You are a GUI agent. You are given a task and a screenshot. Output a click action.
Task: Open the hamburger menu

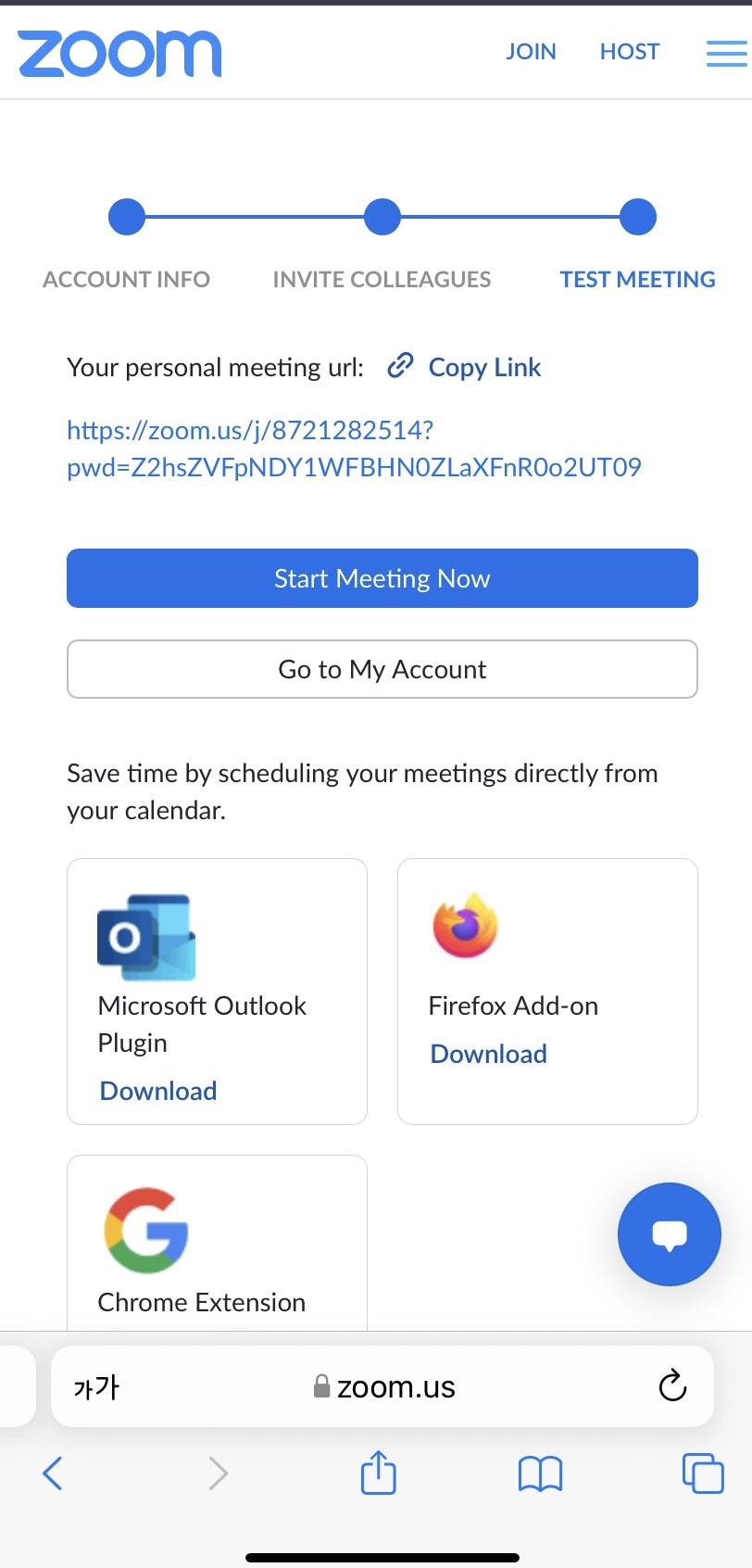(x=727, y=53)
